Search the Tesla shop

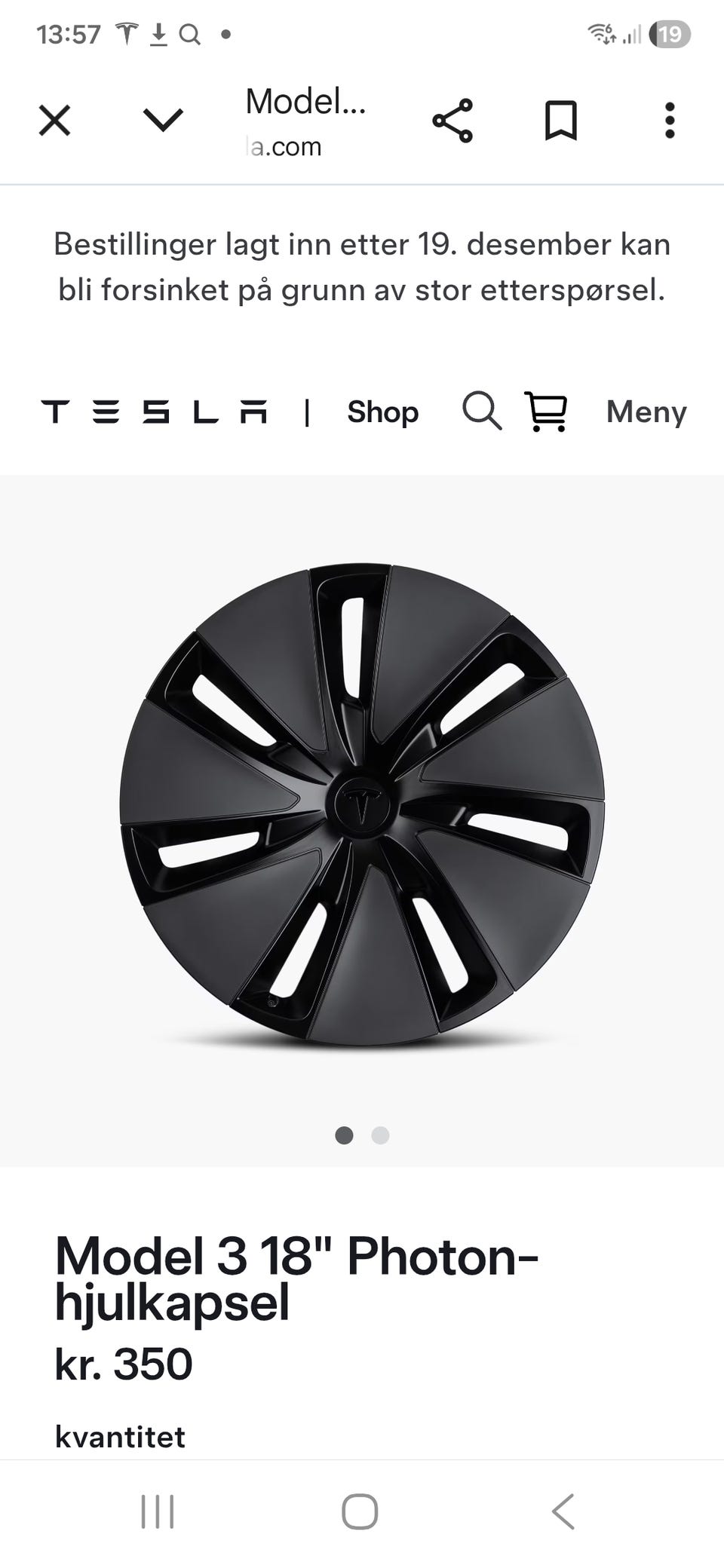[x=482, y=412]
